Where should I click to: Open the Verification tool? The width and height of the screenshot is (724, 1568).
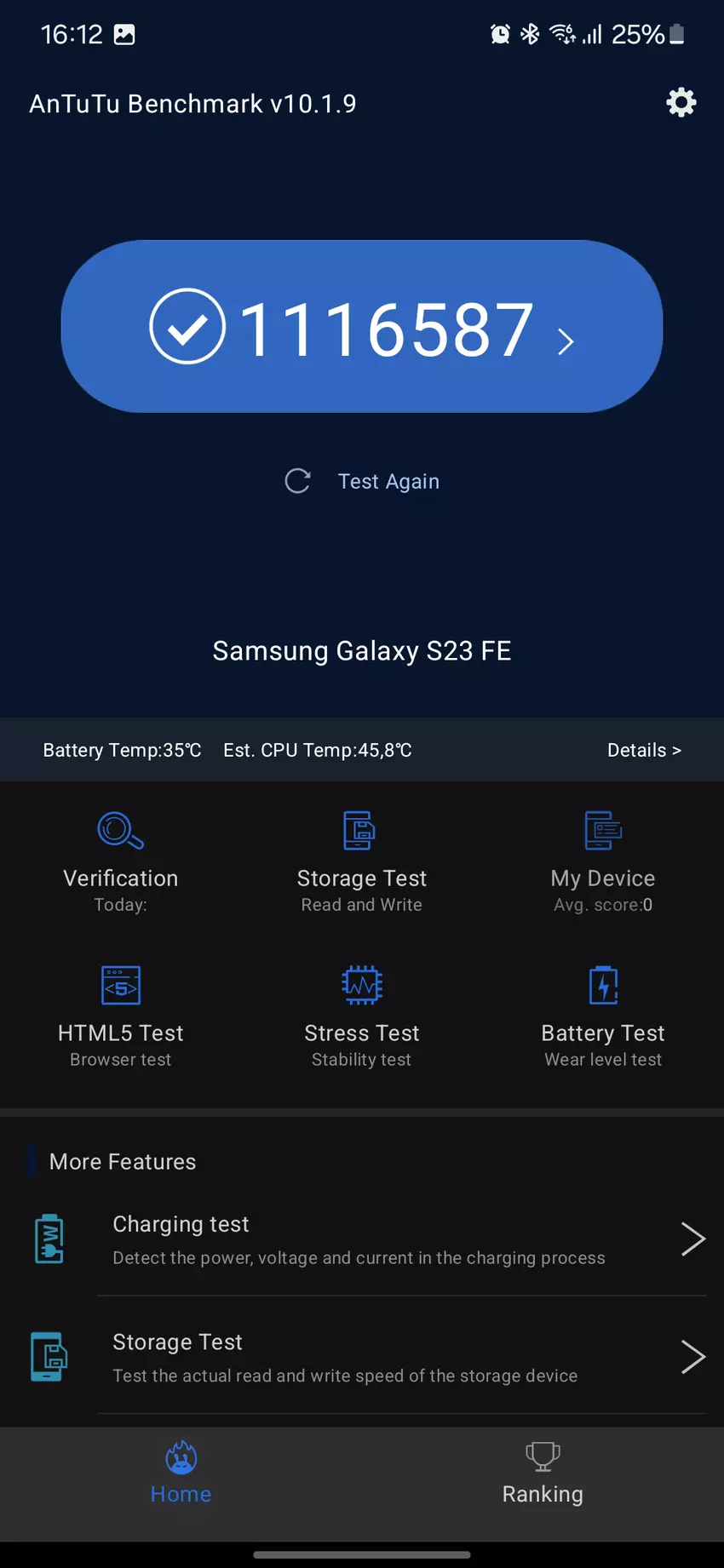[x=121, y=861]
